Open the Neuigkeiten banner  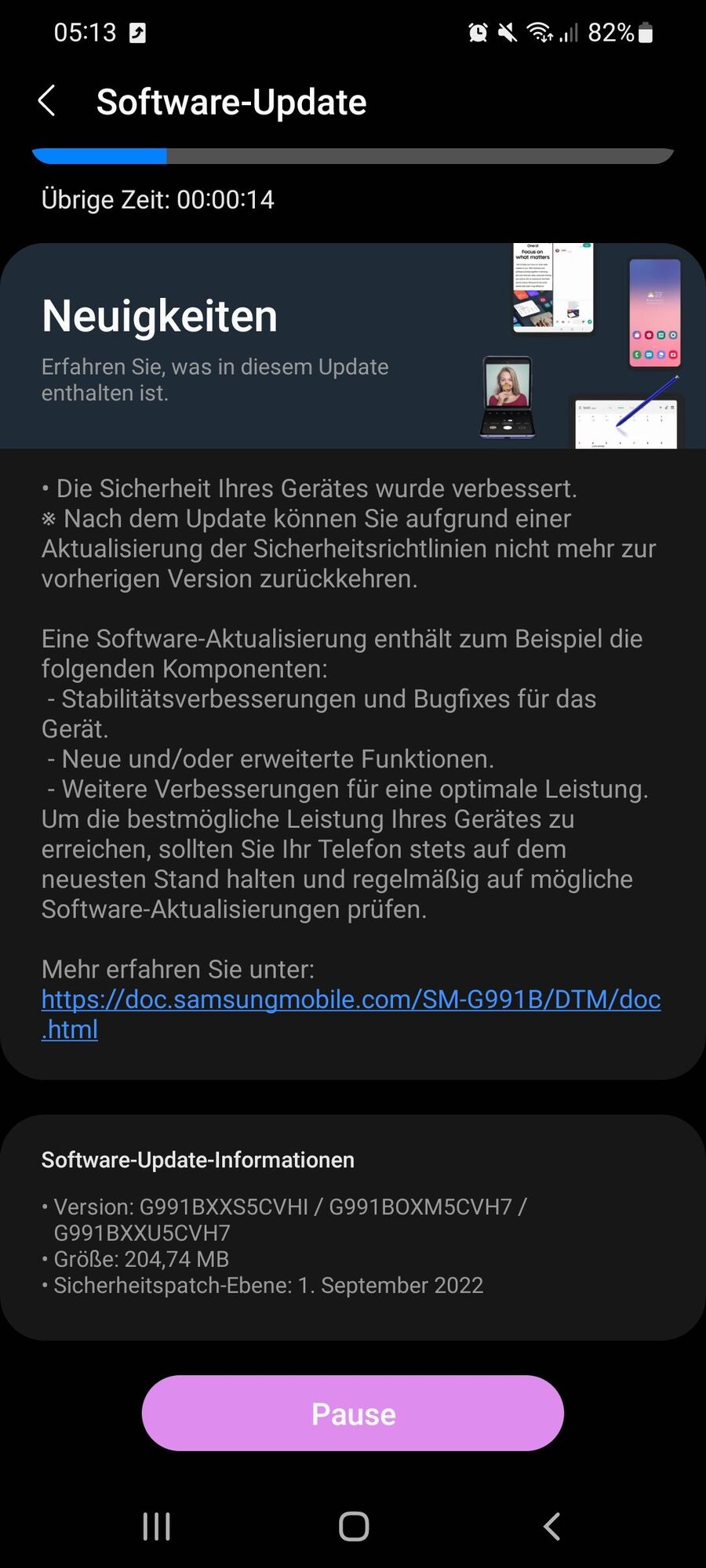[x=353, y=346]
